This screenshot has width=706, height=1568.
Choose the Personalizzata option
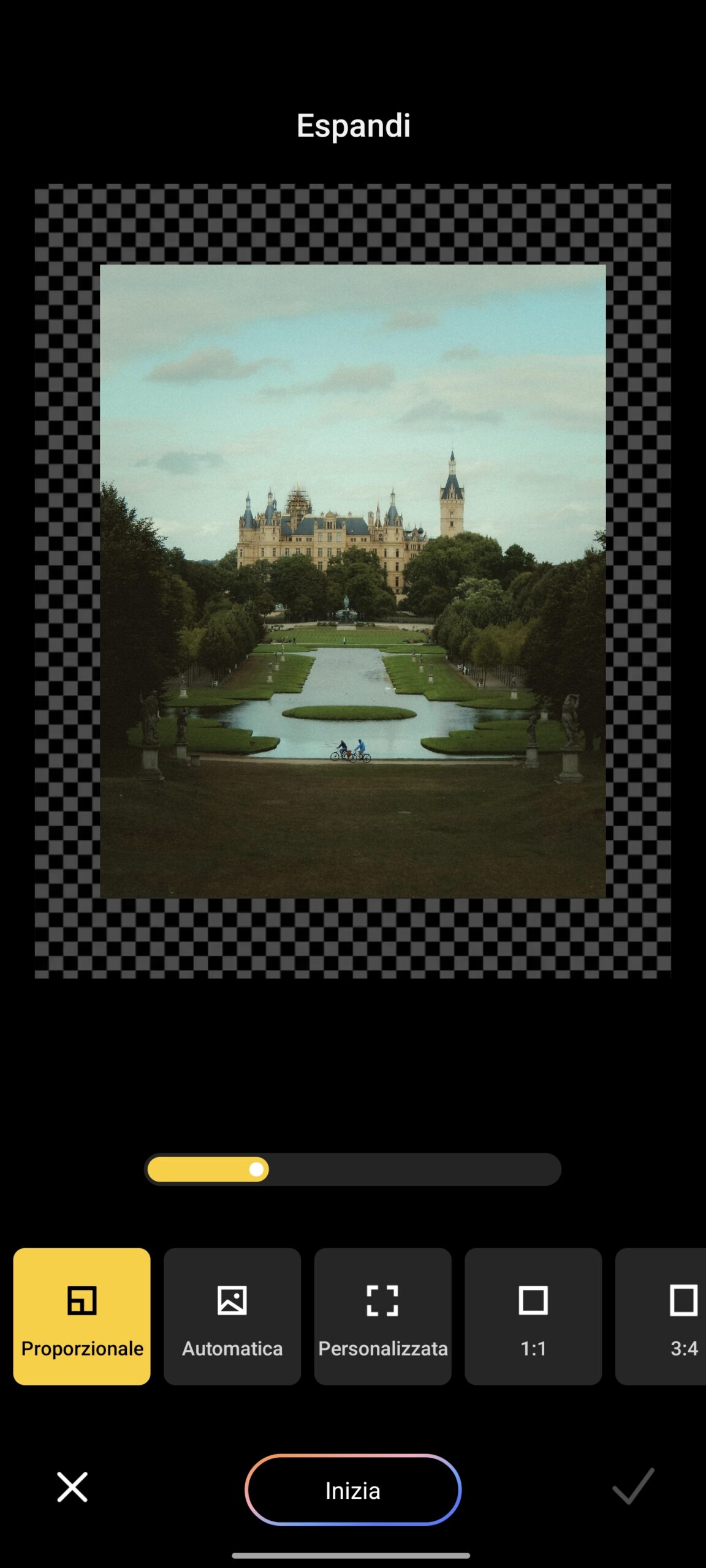pyautogui.click(x=382, y=1316)
